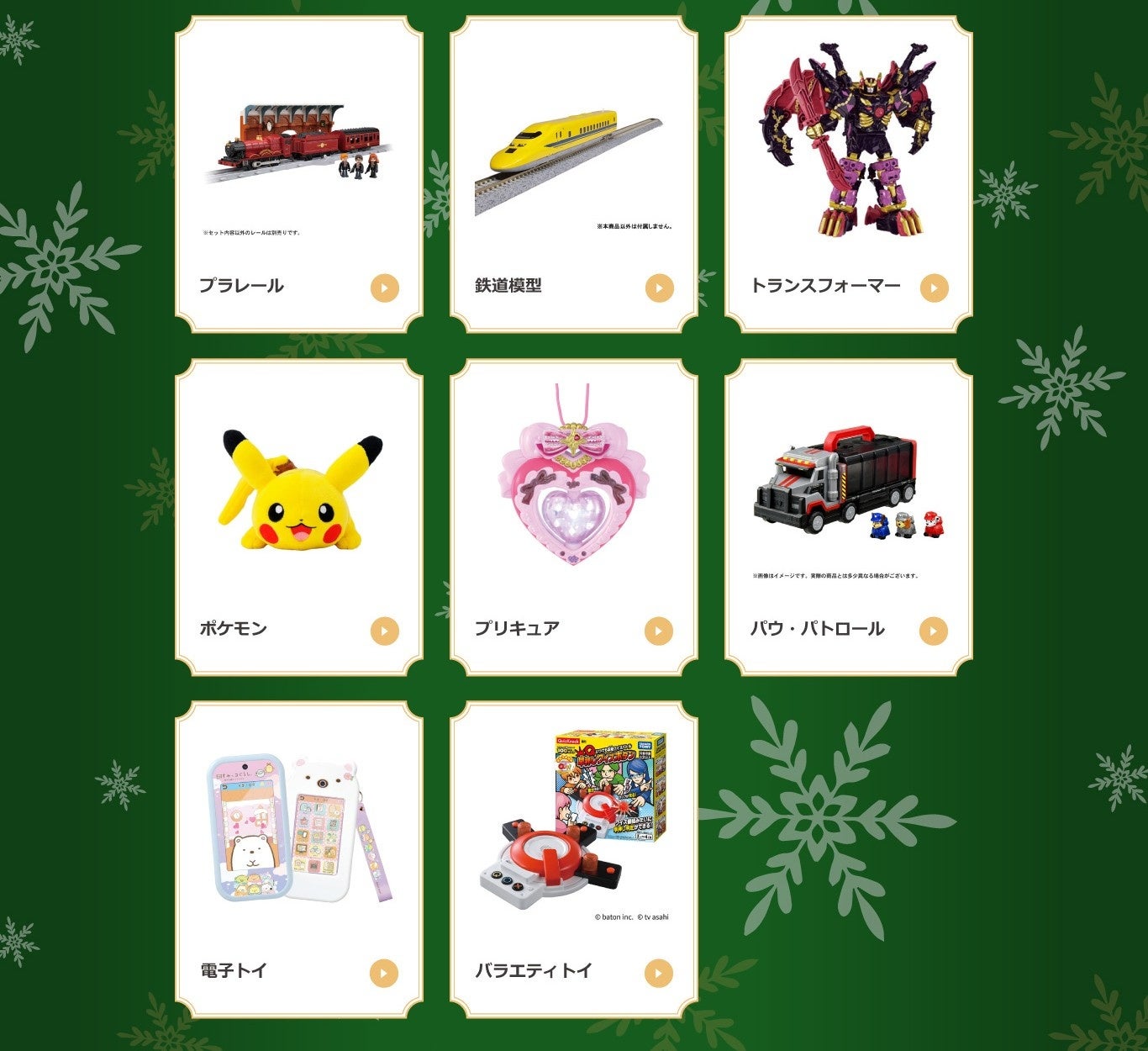Open the バラエティトイ category card
Image resolution: width=1148 pixels, height=1051 pixels.
pos(574,859)
